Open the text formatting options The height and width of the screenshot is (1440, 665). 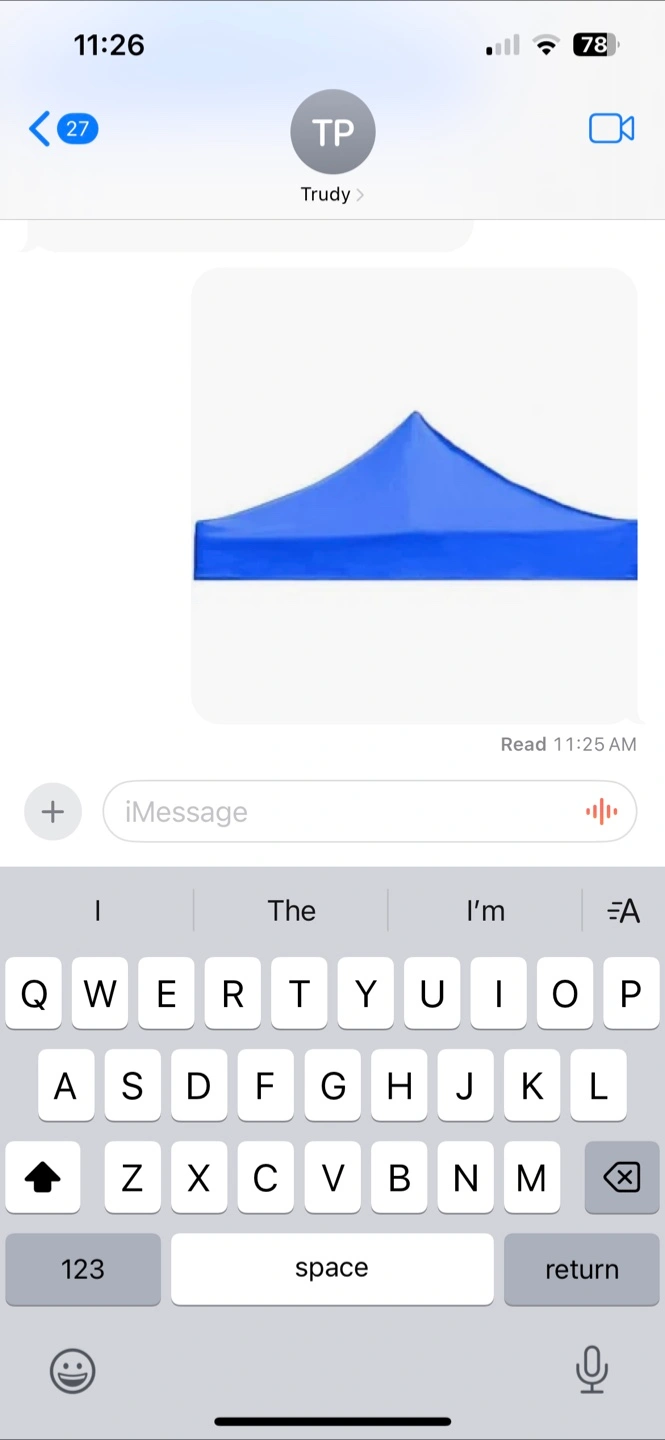623,910
